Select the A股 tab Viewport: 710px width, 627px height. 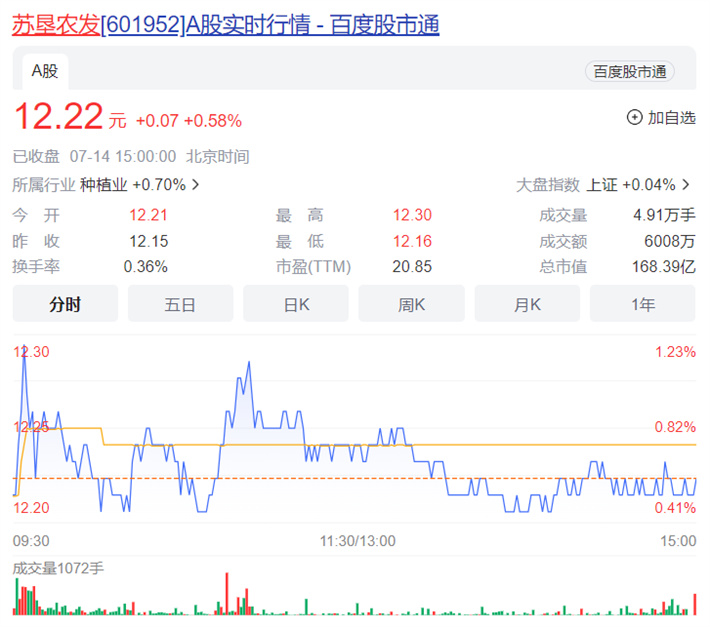point(45,71)
